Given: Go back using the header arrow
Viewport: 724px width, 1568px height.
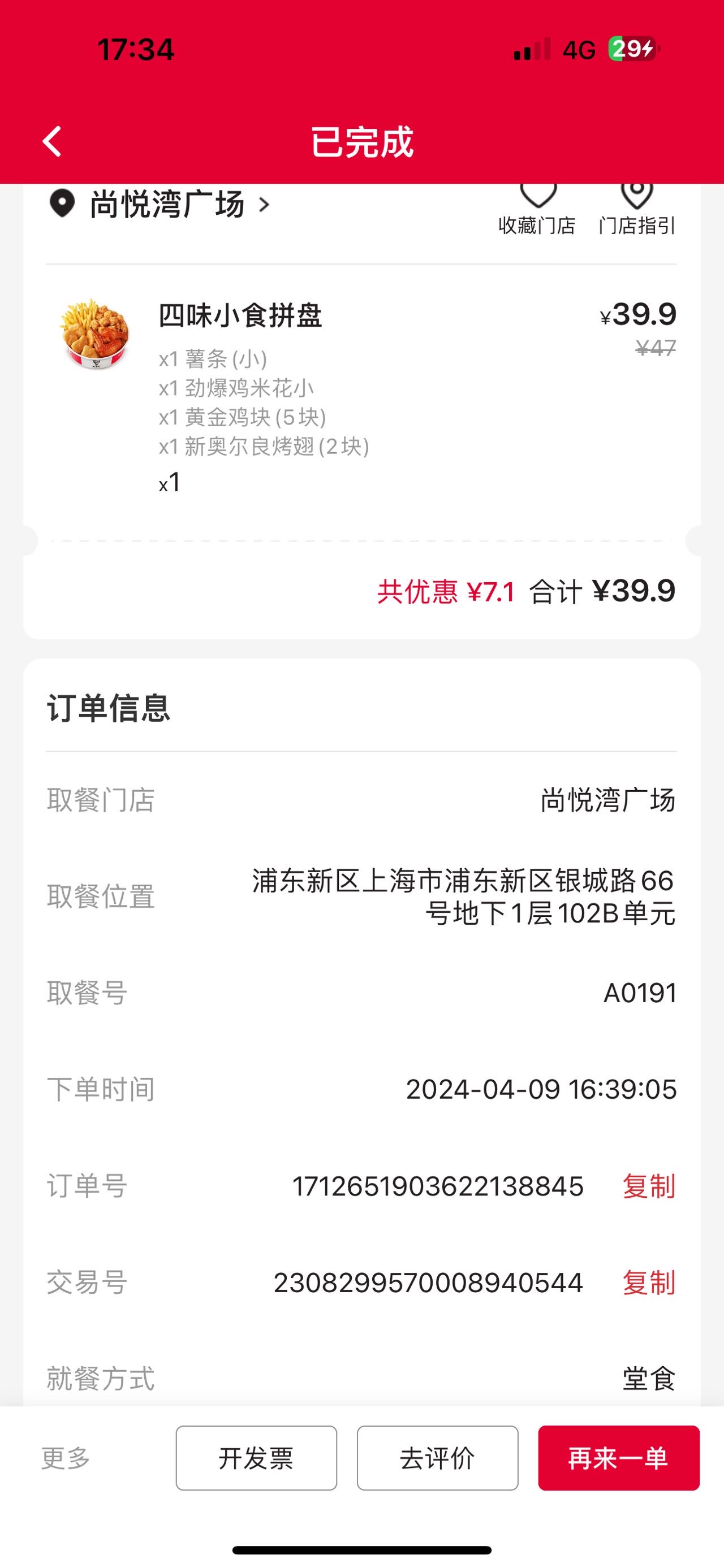Looking at the screenshot, I should (53, 142).
